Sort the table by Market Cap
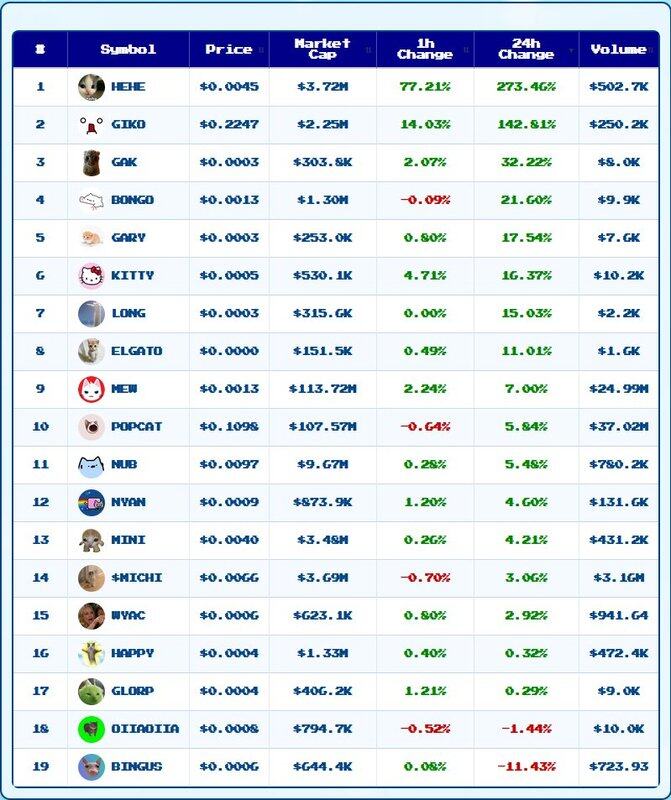The width and height of the screenshot is (671, 800). coord(322,49)
